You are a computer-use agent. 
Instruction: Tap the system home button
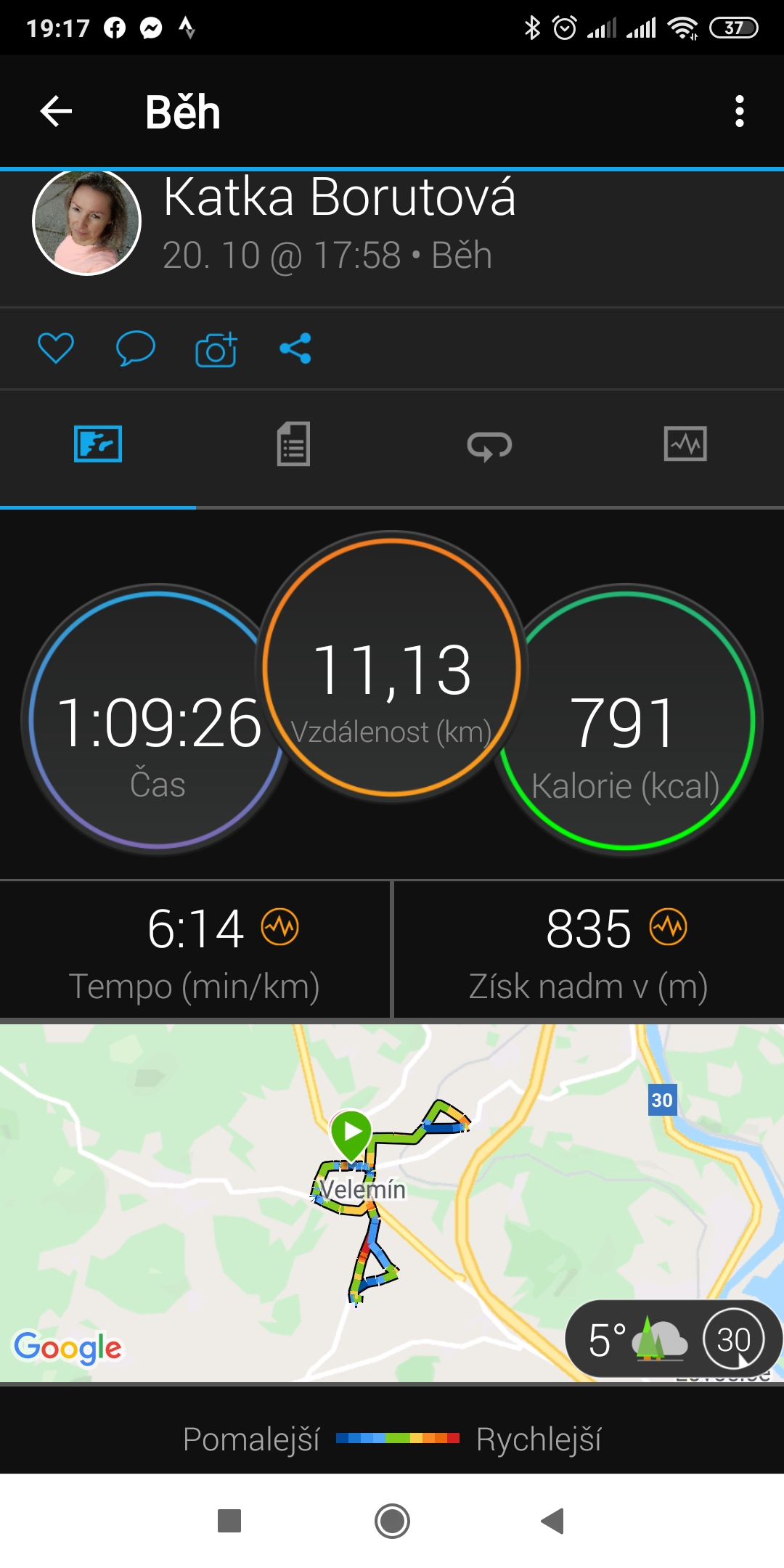tap(393, 1521)
